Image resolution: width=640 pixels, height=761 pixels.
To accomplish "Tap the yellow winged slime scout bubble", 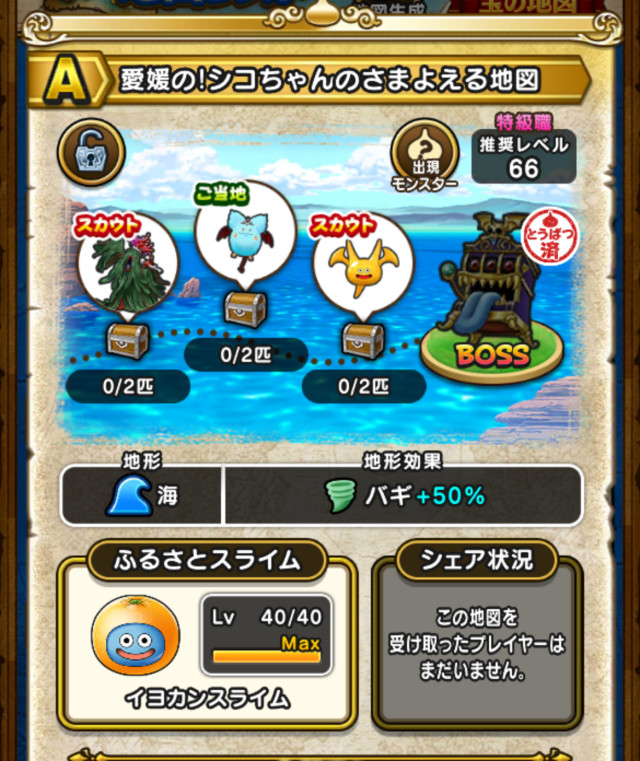I will click(x=363, y=262).
